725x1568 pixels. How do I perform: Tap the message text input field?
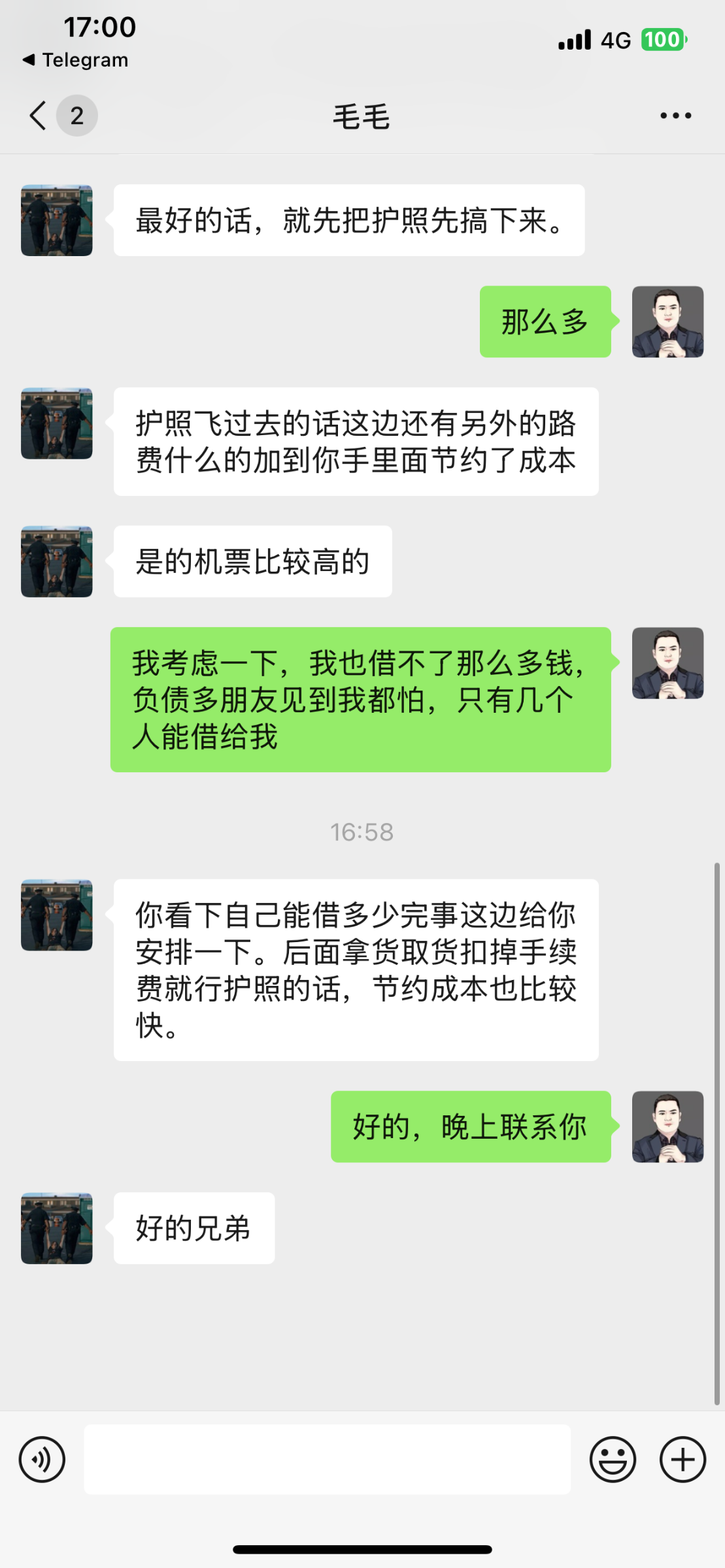pos(327,1459)
